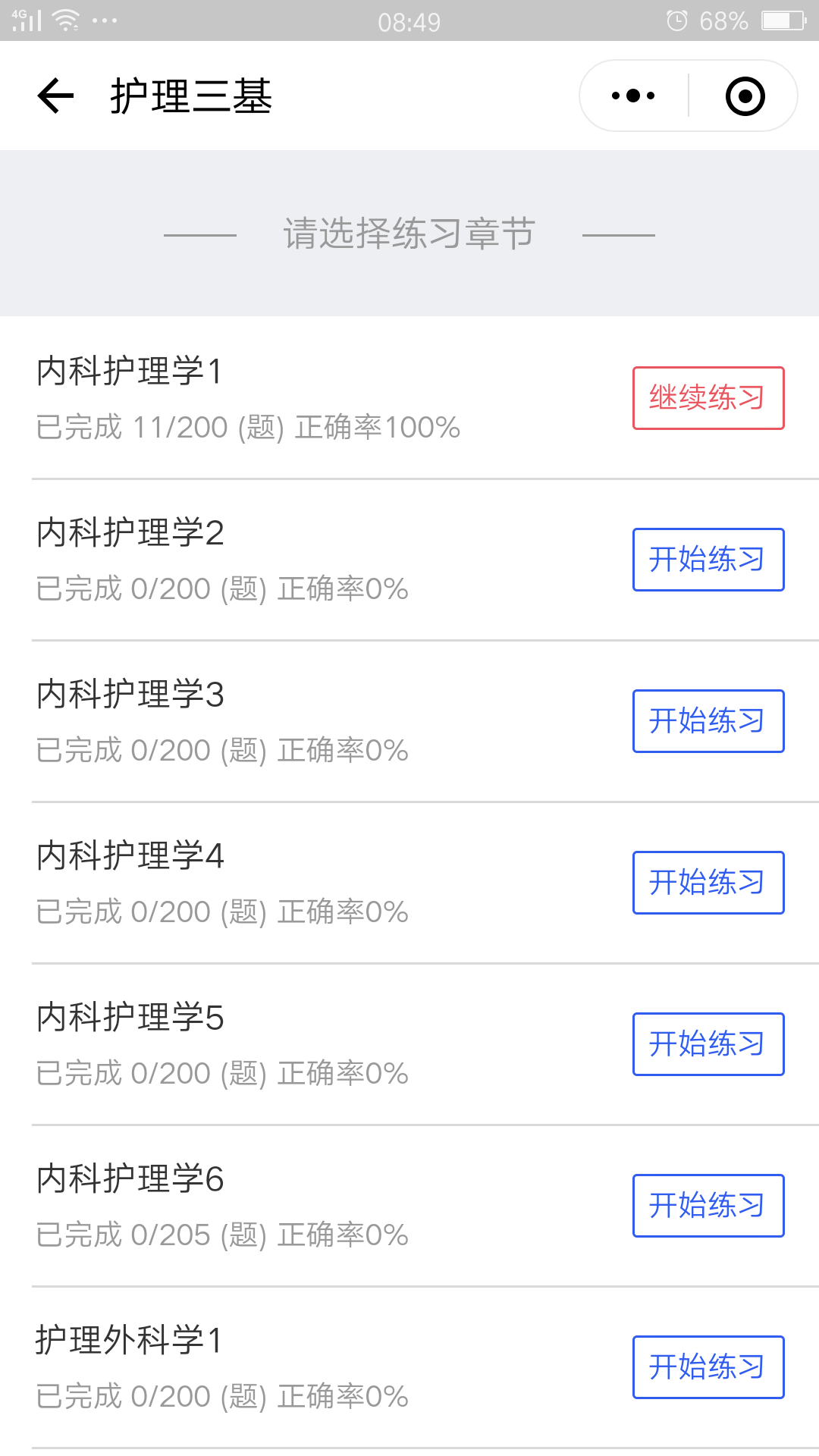The height and width of the screenshot is (1456, 819).
Task: Start practice for 护理外科学1
Action: coord(708,1367)
